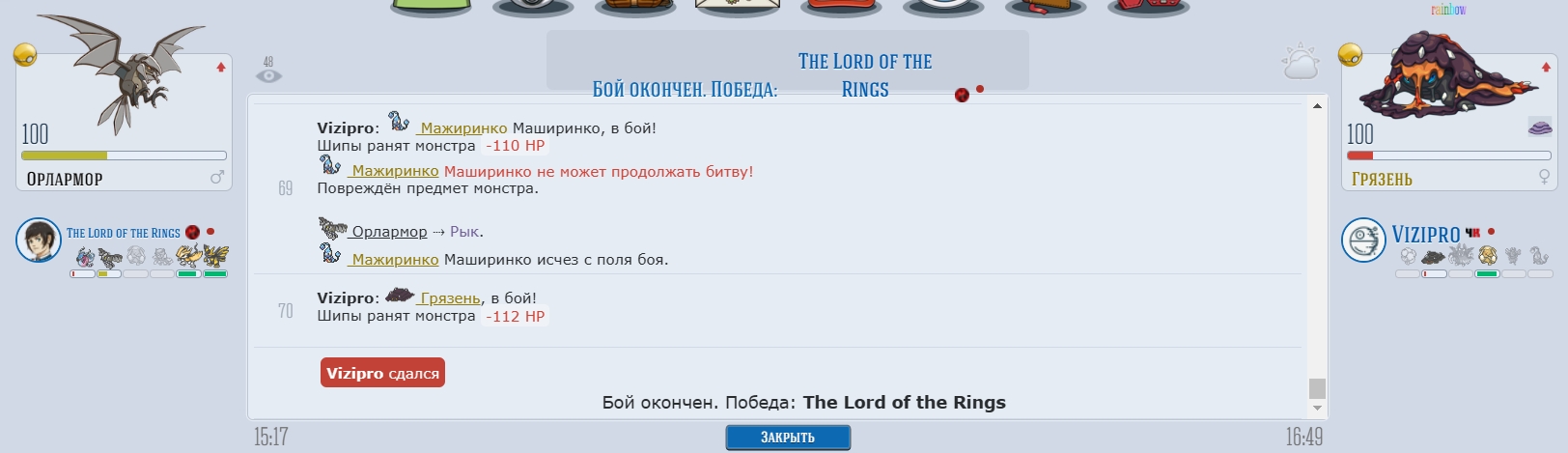Open the Орлармор link in the battle log

point(388,232)
